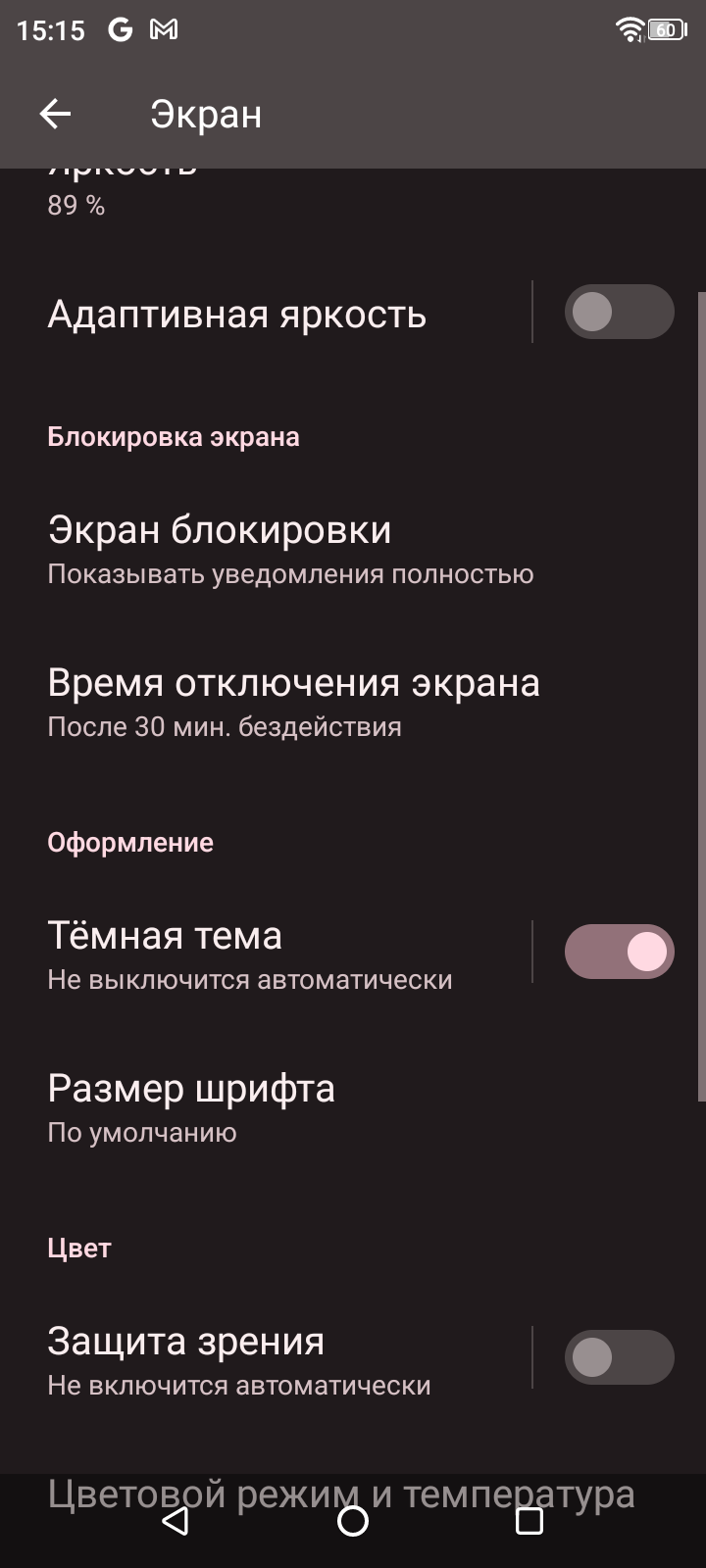Screen dimensions: 706x1568
Task: Open Время отключения экрана
Action: pyautogui.click(x=294, y=702)
